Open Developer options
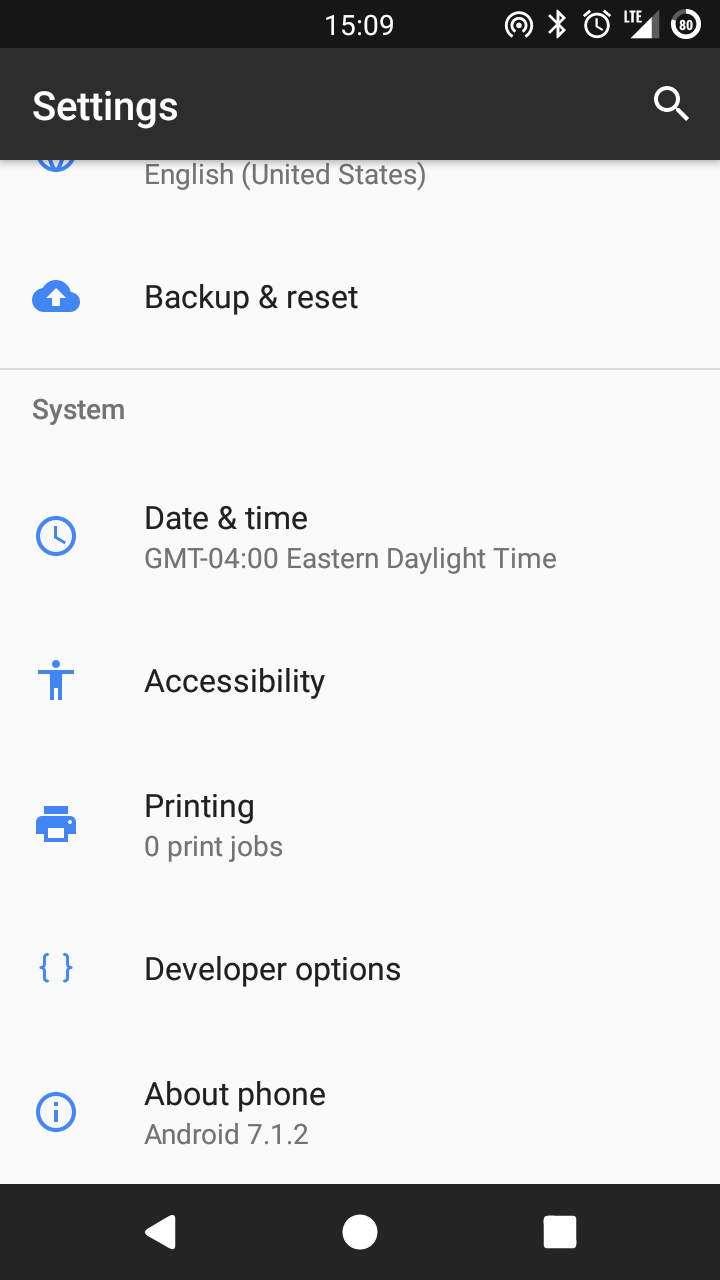The width and height of the screenshot is (720, 1280). 360,969
